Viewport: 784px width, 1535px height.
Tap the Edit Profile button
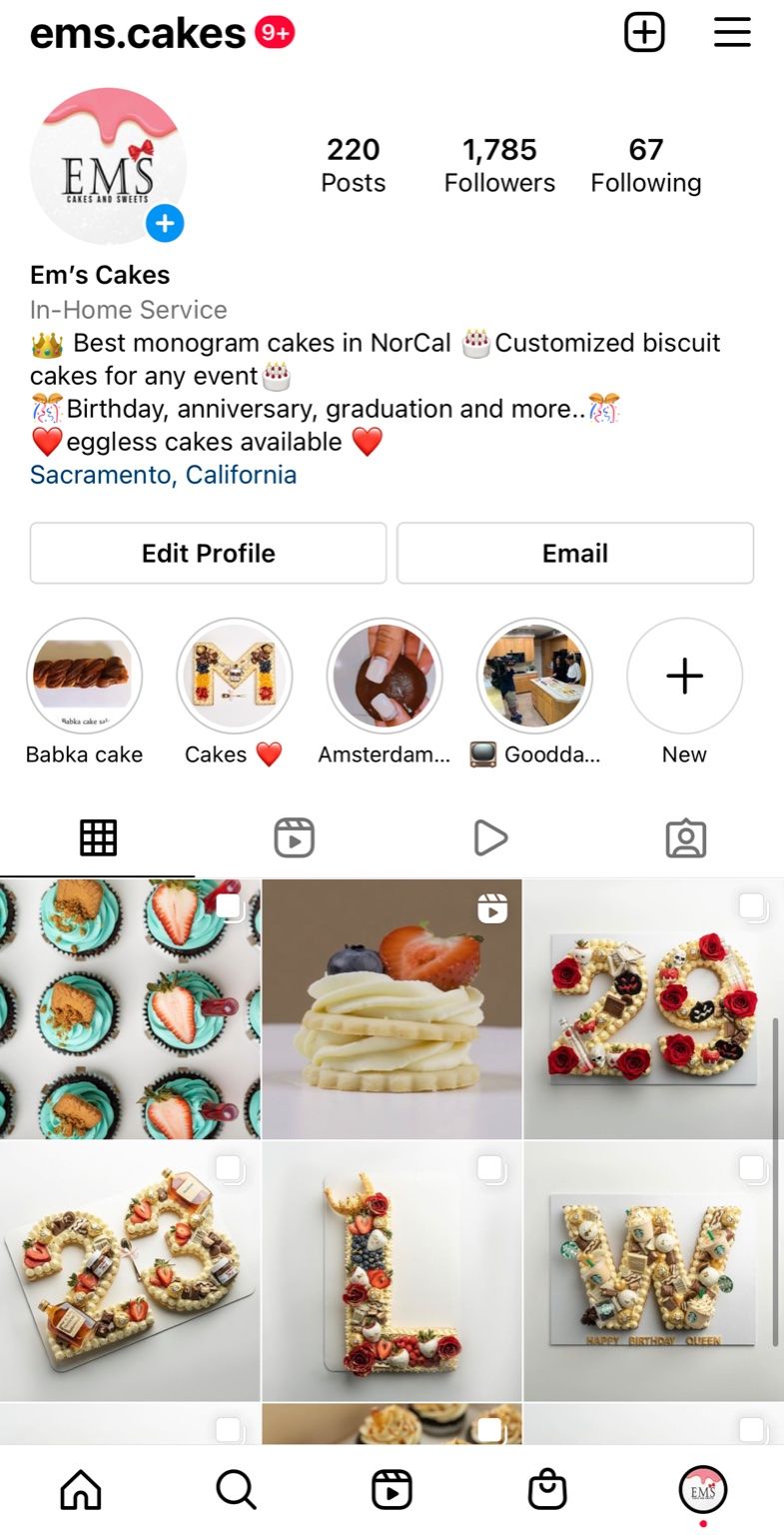point(208,553)
